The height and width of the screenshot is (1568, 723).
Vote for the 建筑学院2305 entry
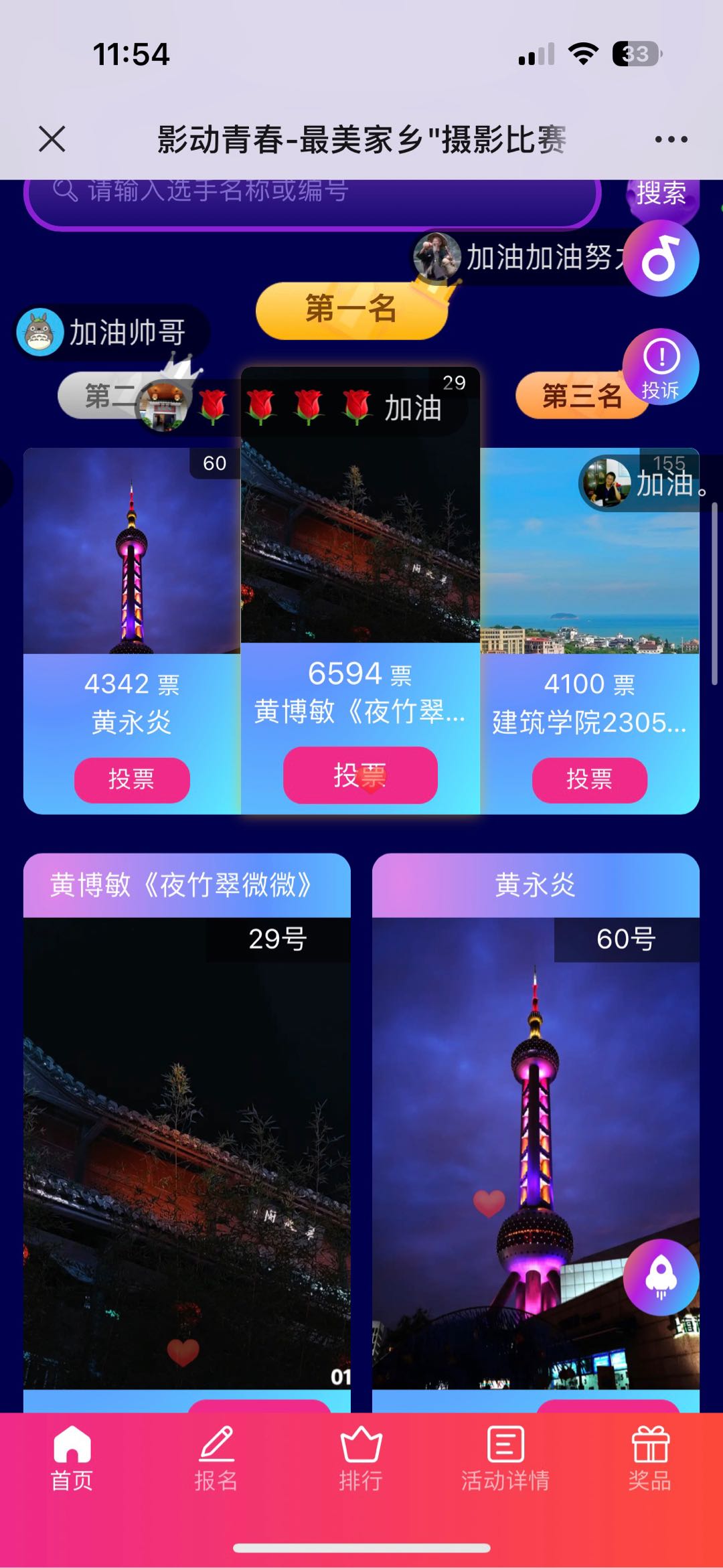[588, 781]
